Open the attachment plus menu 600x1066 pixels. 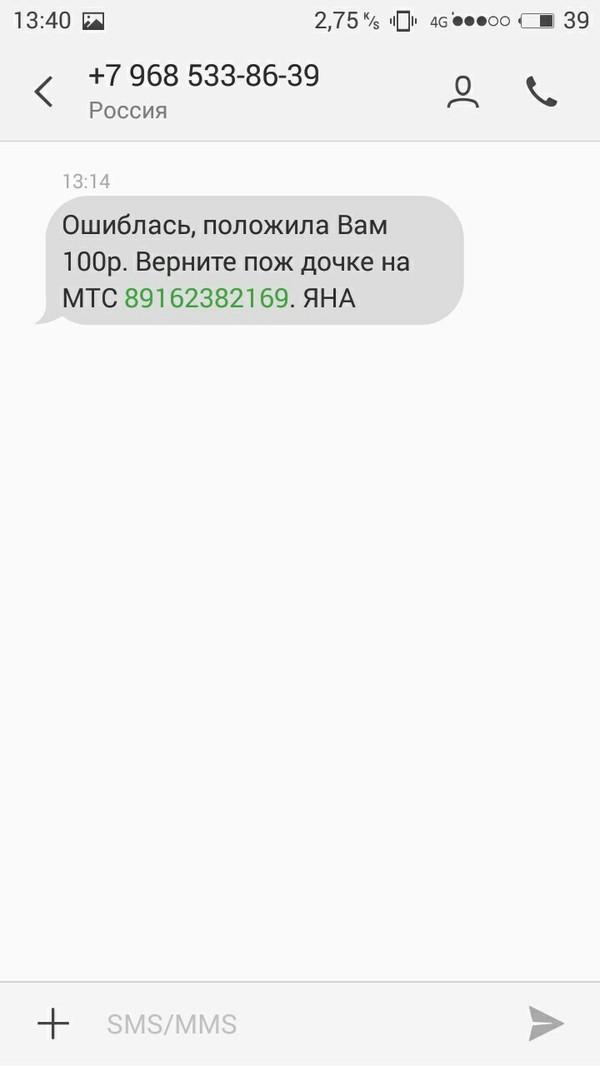pos(53,1023)
